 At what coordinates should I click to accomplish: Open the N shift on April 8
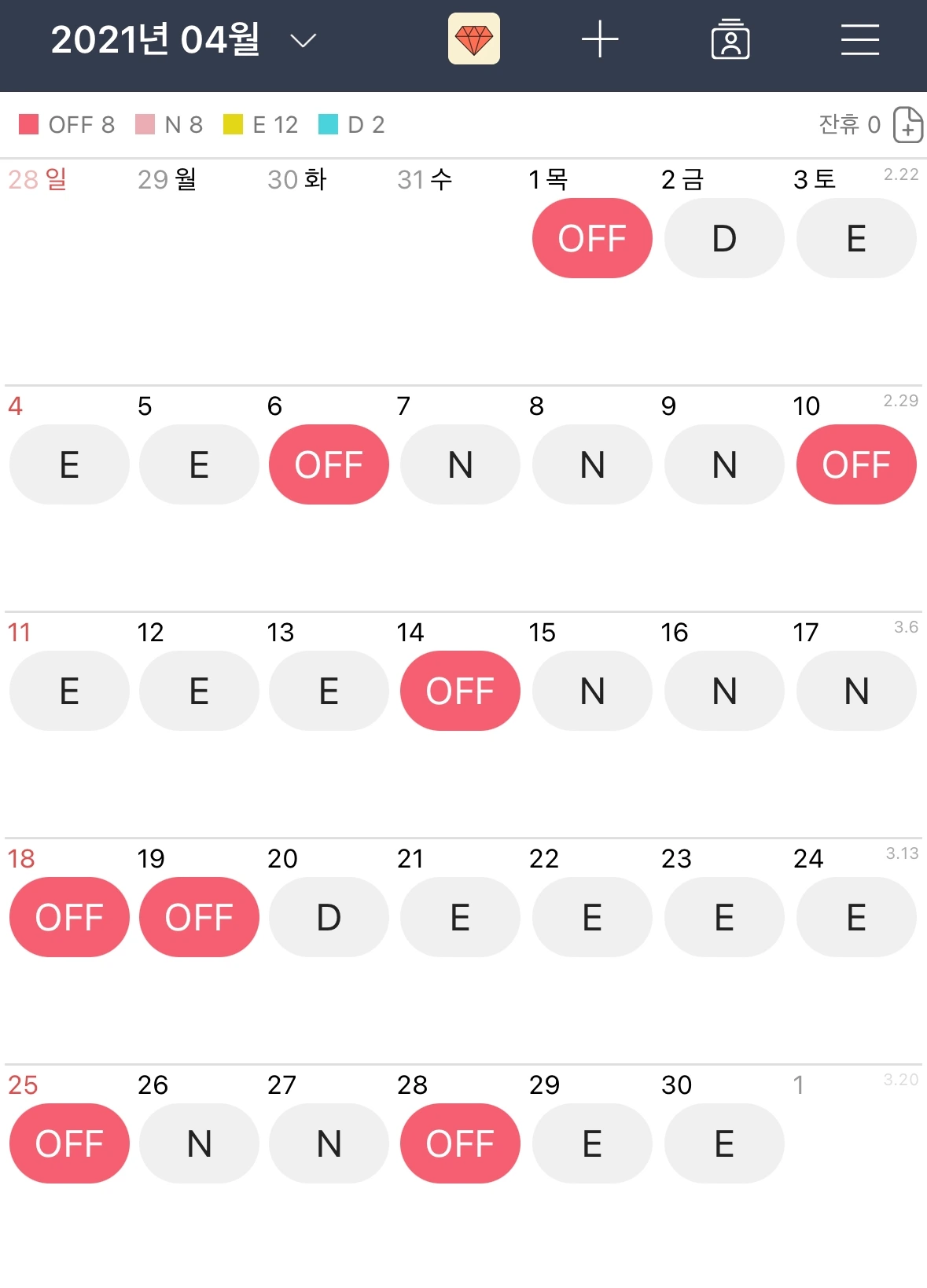coord(592,464)
